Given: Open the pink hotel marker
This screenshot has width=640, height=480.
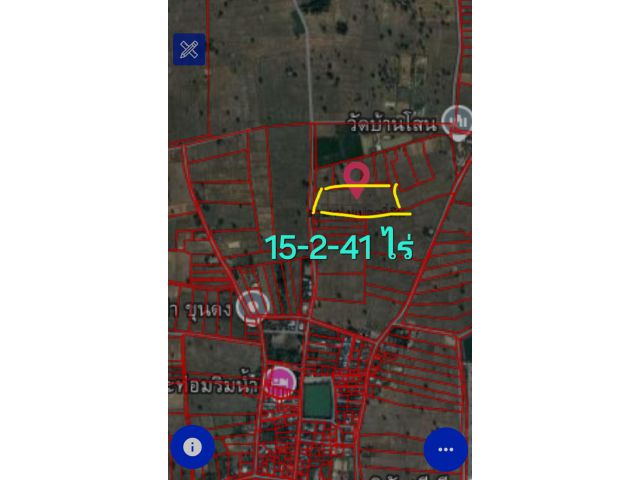Looking at the screenshot, I should (281, 382).
